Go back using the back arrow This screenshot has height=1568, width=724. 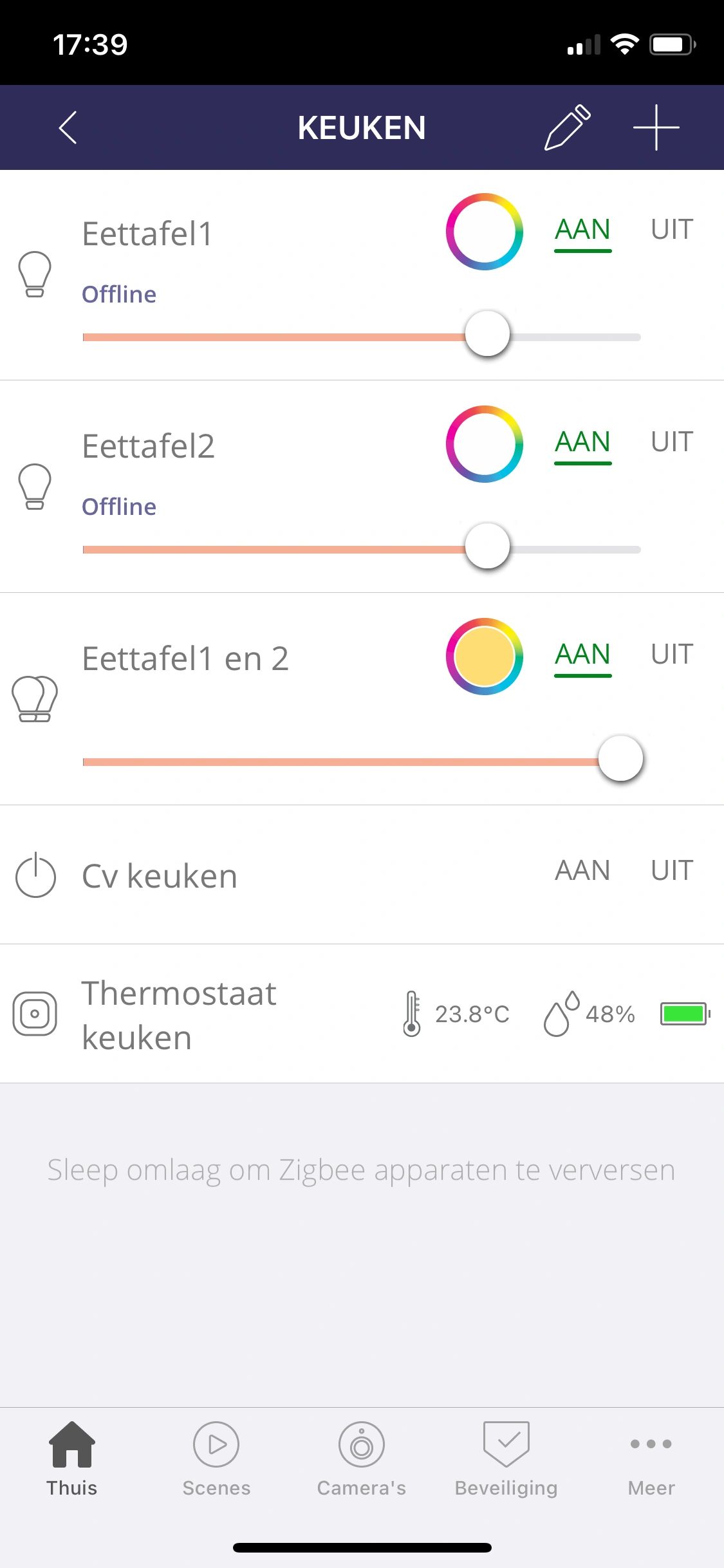pyautogui.click(x=68, y=127)
